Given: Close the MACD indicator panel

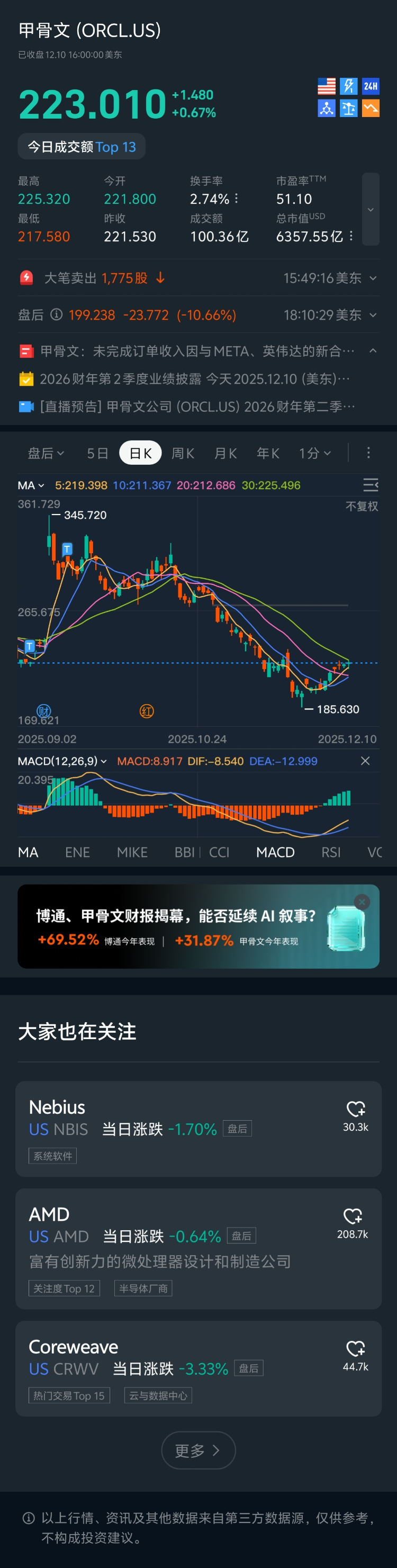Looking at the screenshot, I should pyautogui.click(x=365, y=761).
